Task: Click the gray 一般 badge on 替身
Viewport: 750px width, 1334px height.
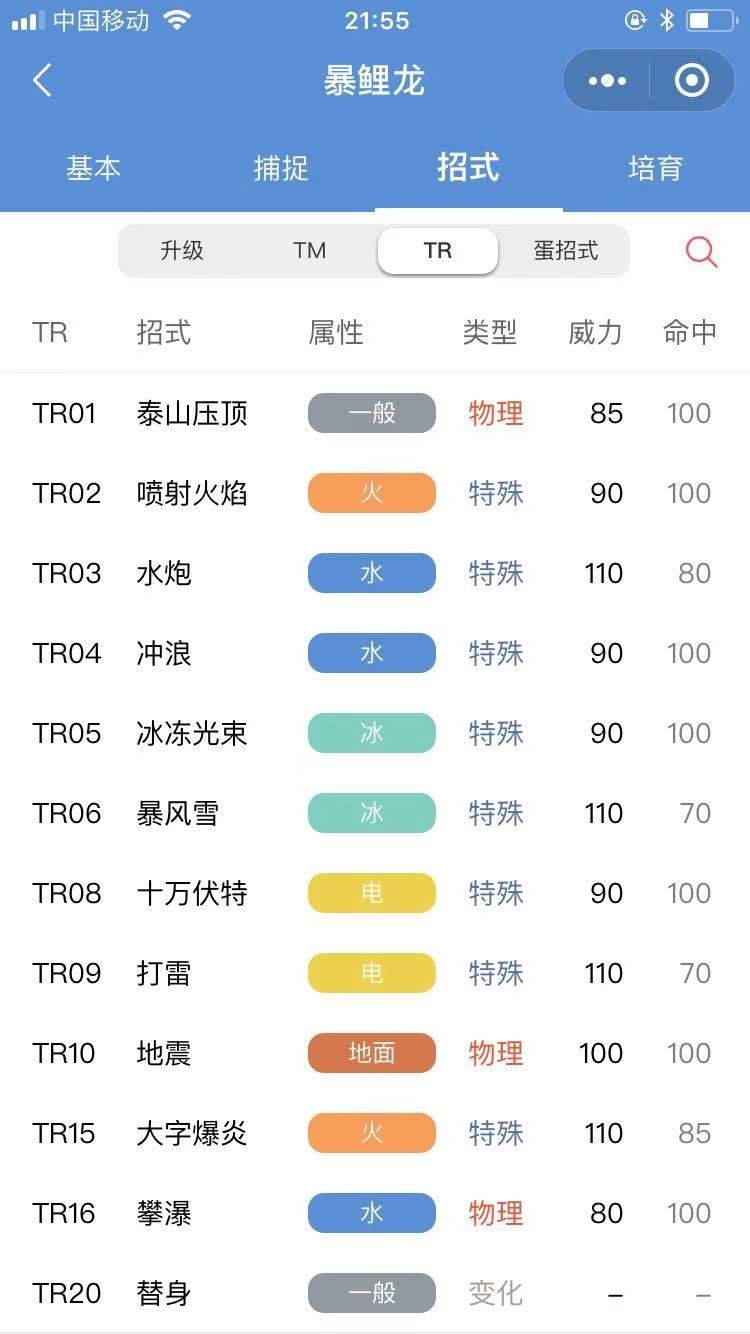Action: point(371,1293)
